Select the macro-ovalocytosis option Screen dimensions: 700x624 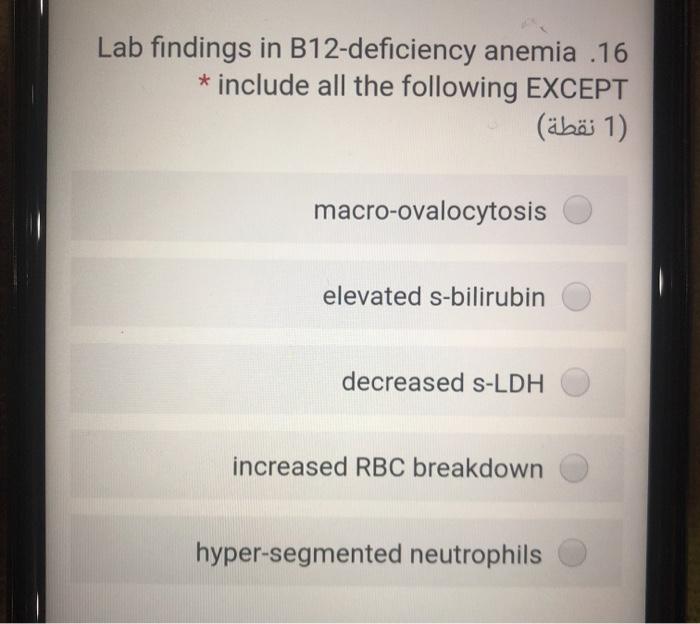coord(578,212)
